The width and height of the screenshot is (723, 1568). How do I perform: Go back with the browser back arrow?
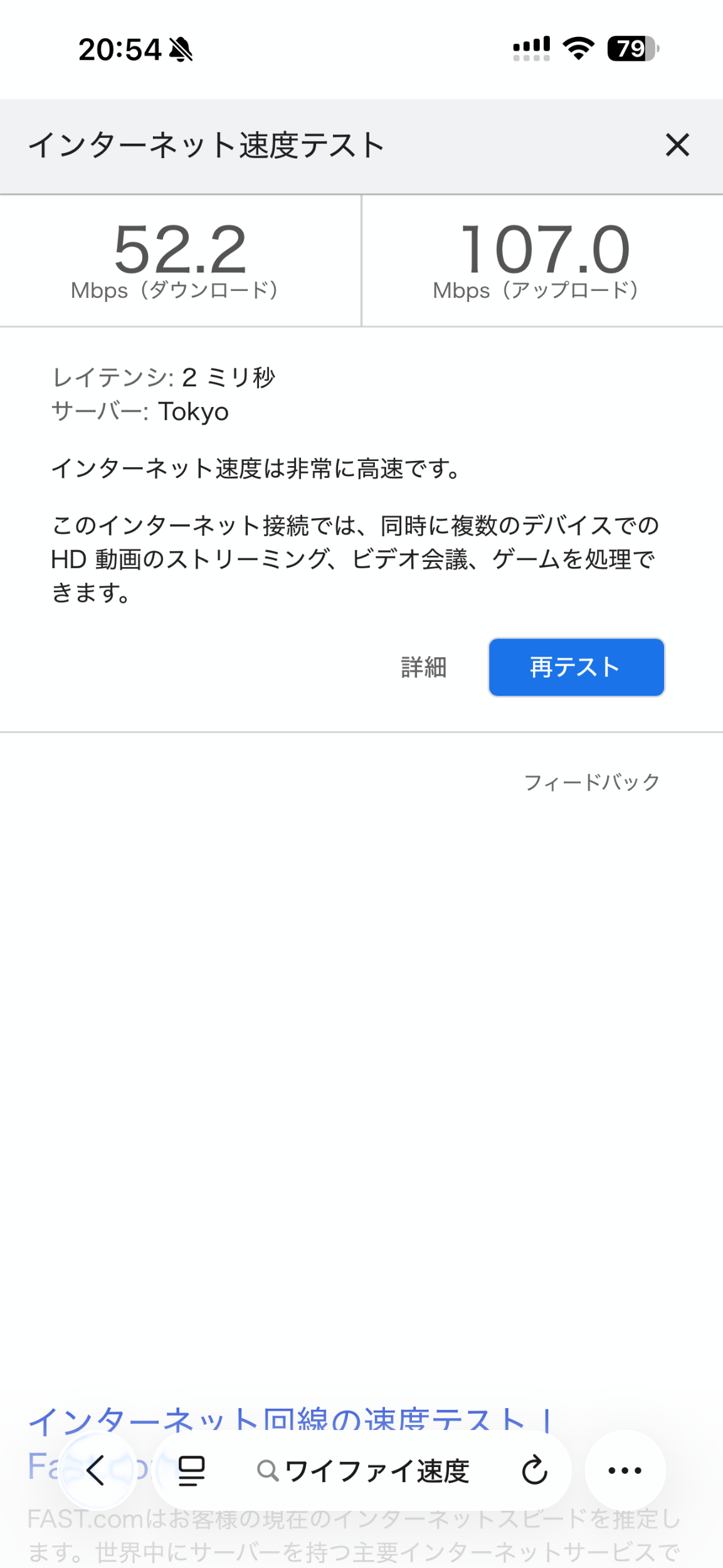coord(96,1470)
